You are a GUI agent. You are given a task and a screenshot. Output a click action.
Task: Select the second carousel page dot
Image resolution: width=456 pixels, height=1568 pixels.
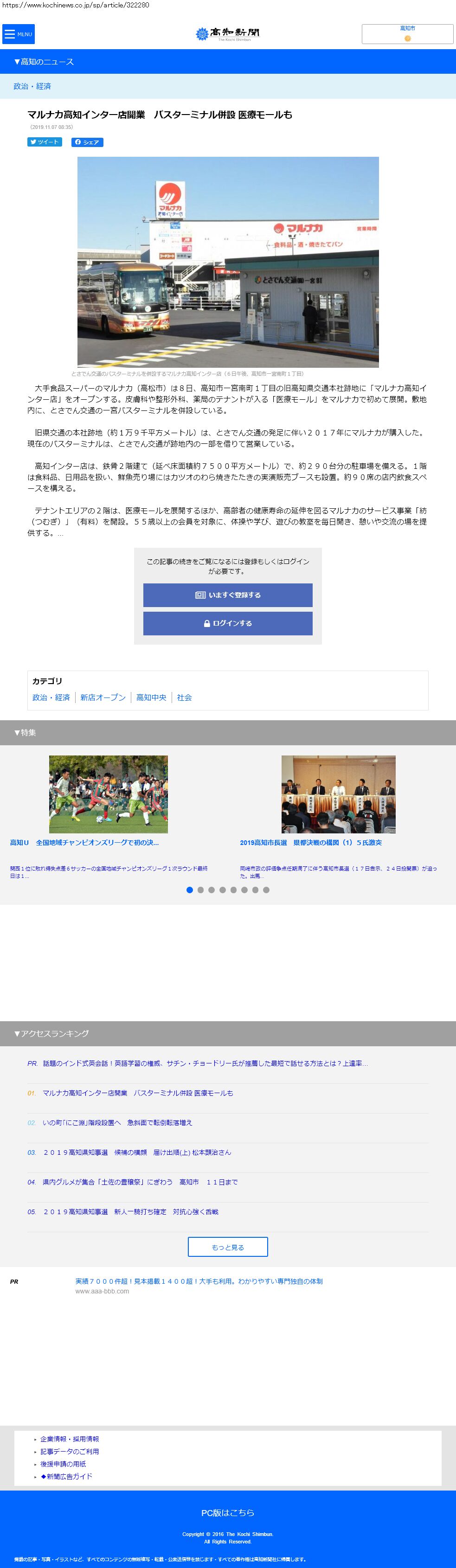click(x=200, y=890)
